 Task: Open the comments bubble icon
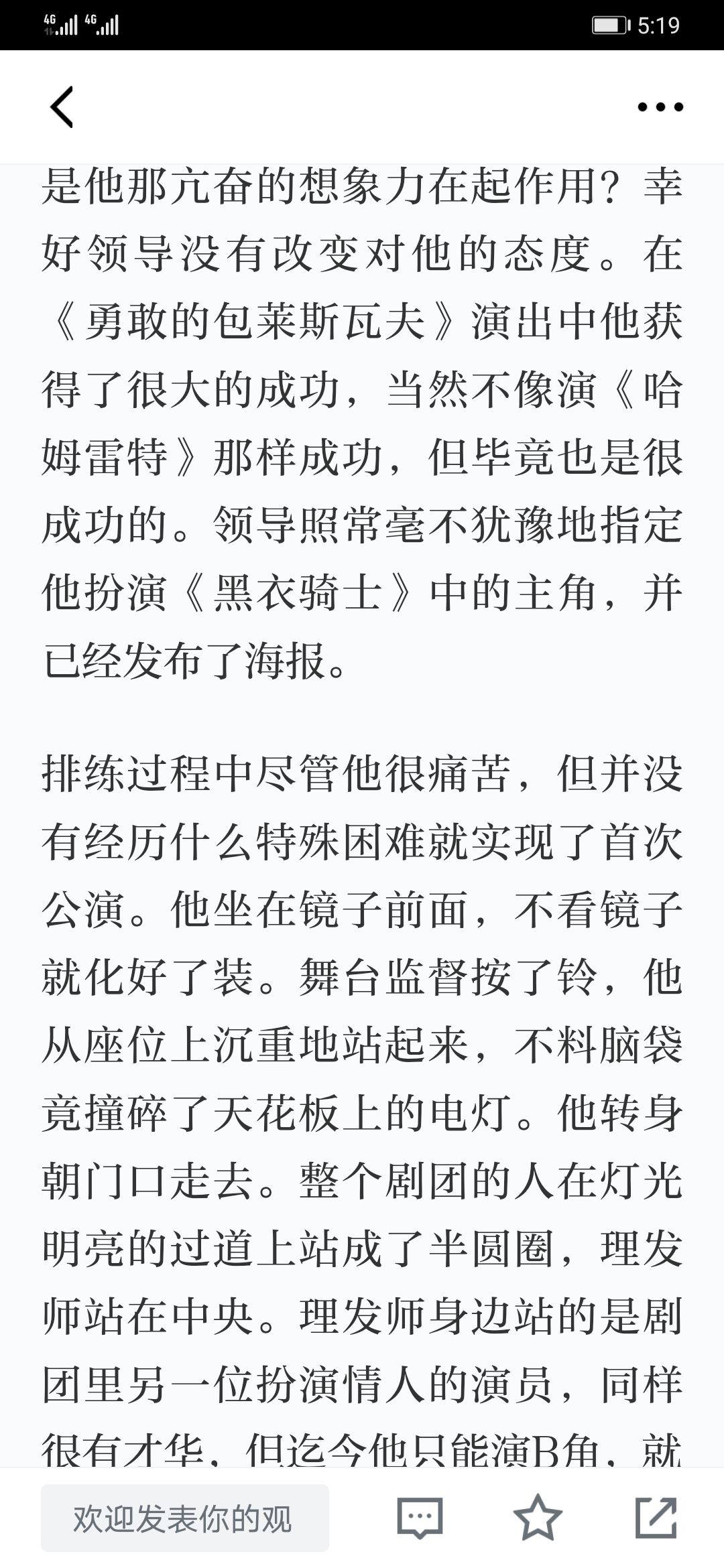(x=420, y=1518)
